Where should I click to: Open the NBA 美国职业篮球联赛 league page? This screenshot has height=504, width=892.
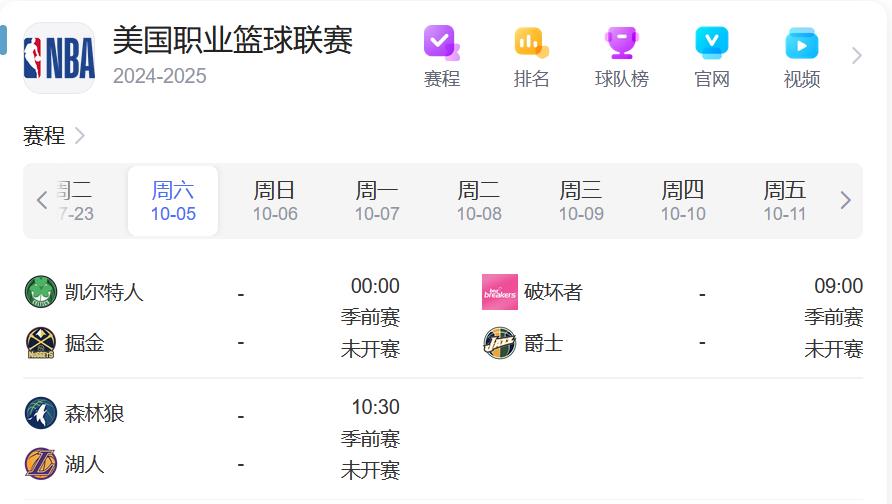point(232,42)
